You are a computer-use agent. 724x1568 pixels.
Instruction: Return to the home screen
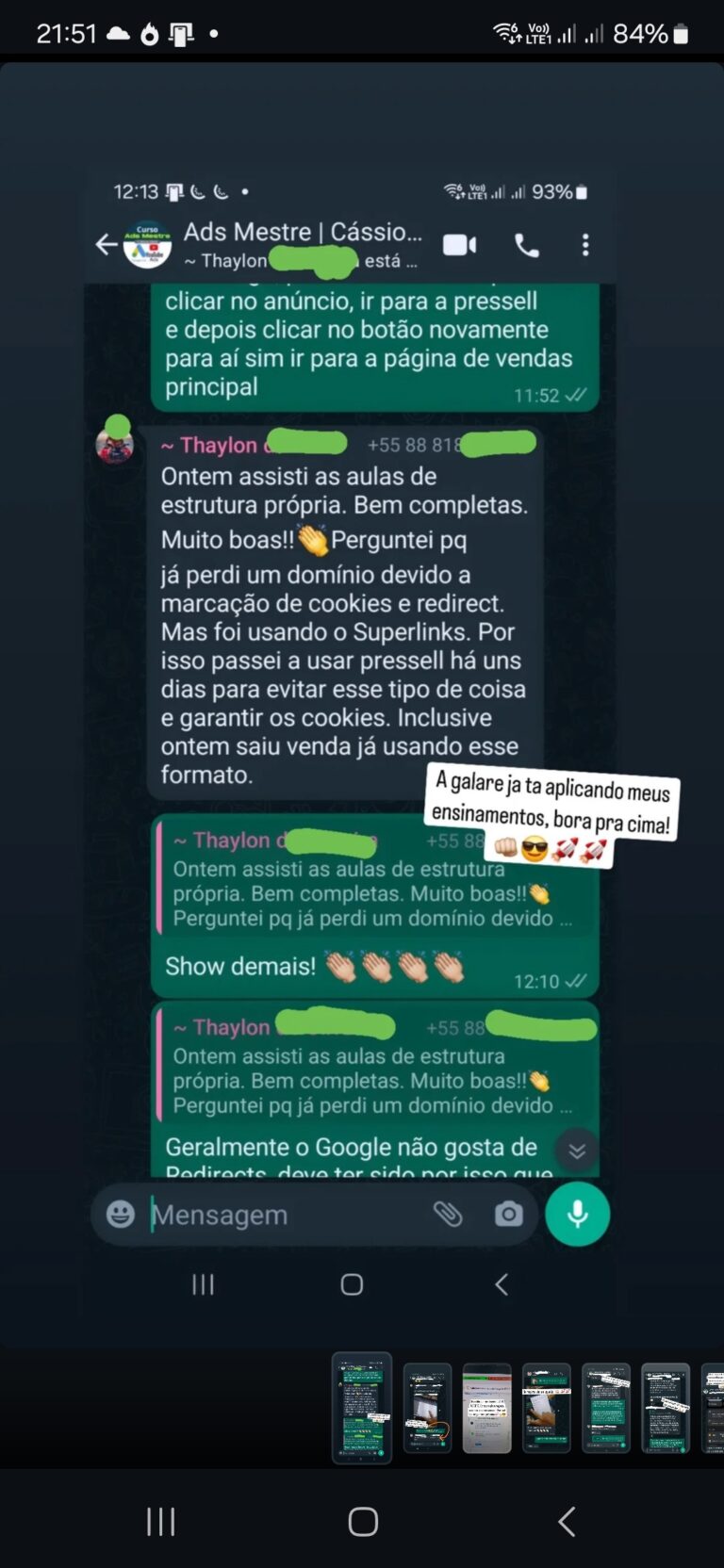pyautogui.click(x=363, y=1521)
